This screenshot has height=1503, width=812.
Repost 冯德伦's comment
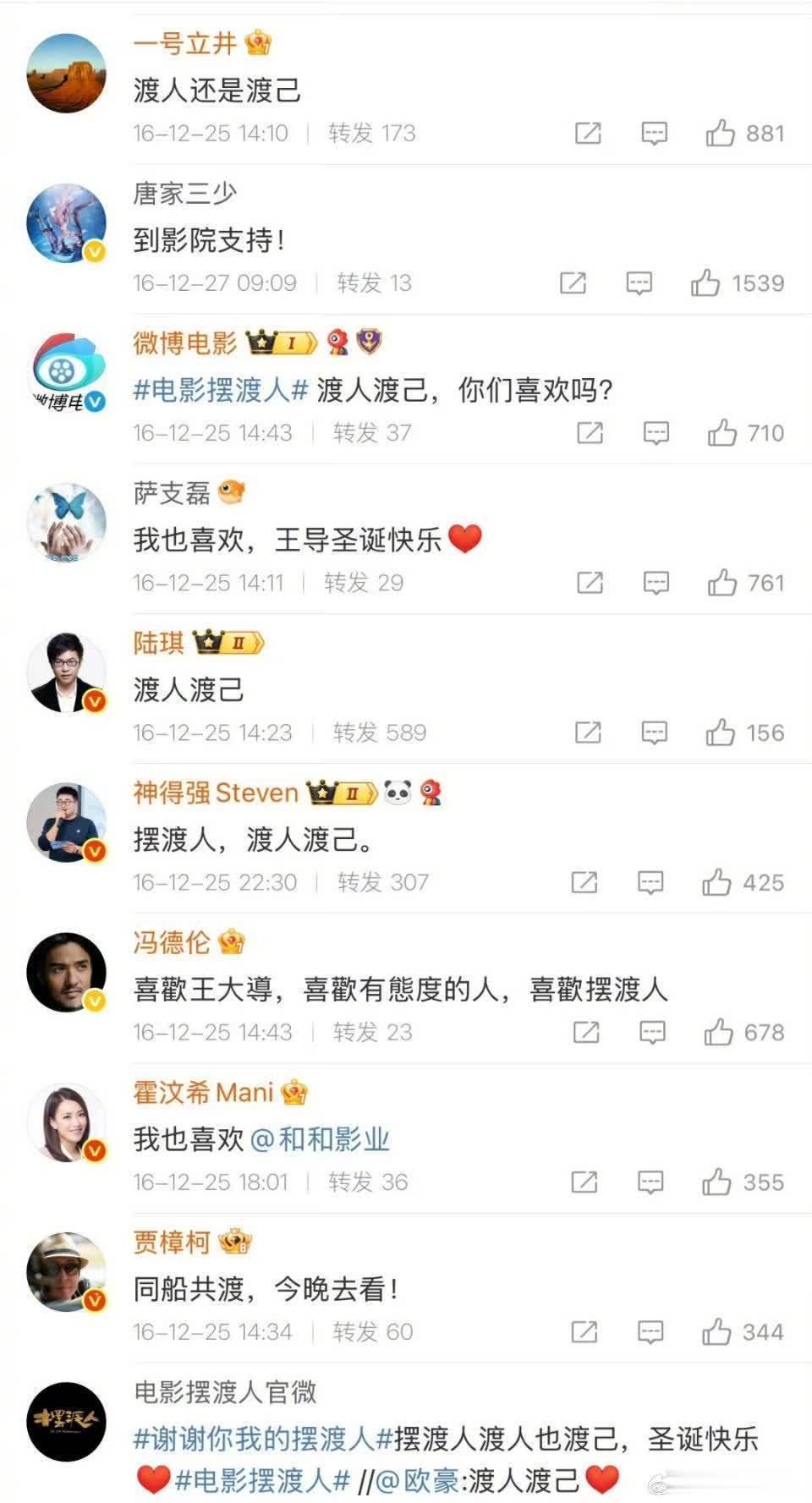(x=586, y=1032)
